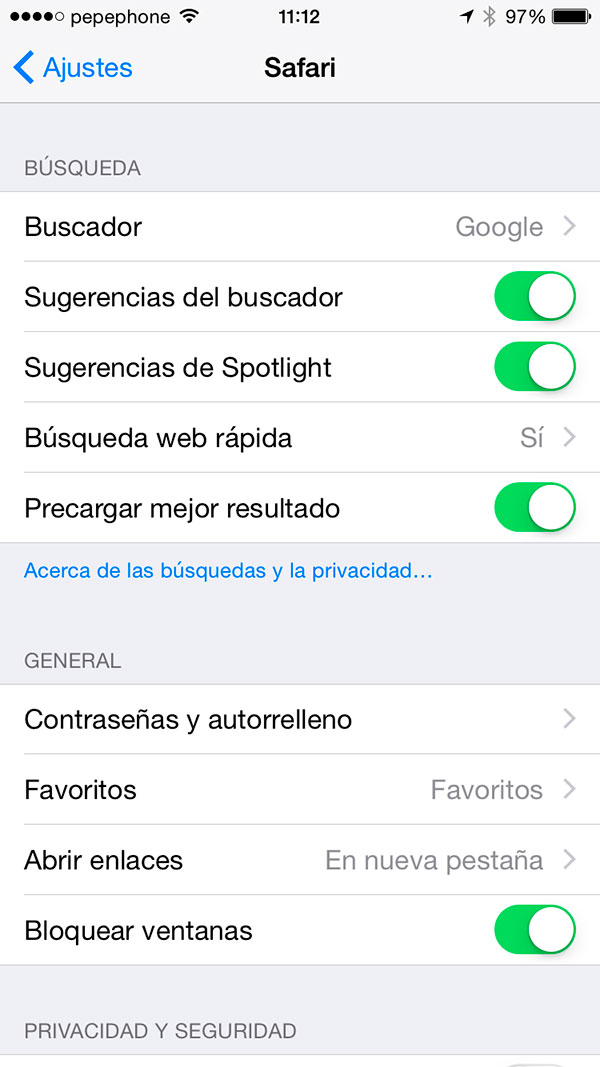Go back to Ajustes
This screenshot has height=1067, width=600.
point(73,68)
